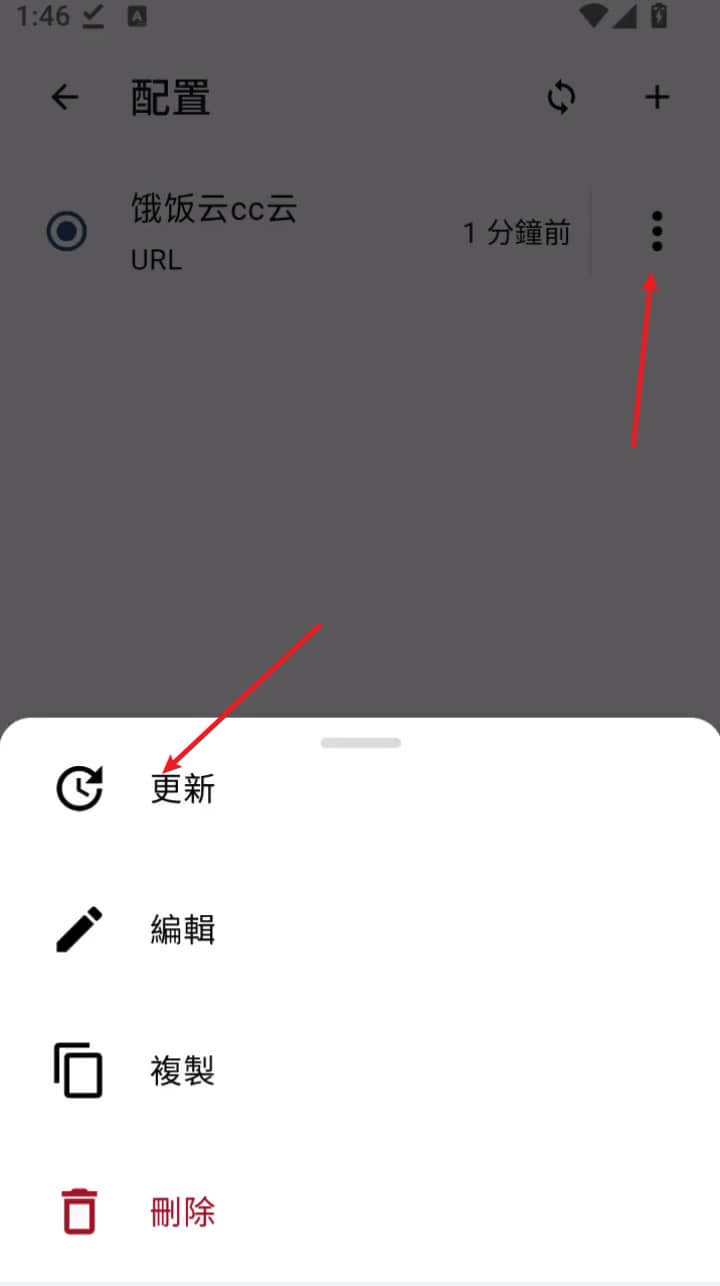This screenshot has width=720, height=1286.
Task: Select the 饿饭云cc云 radio button
Action: pyautogui.click(x=67, y=232)
